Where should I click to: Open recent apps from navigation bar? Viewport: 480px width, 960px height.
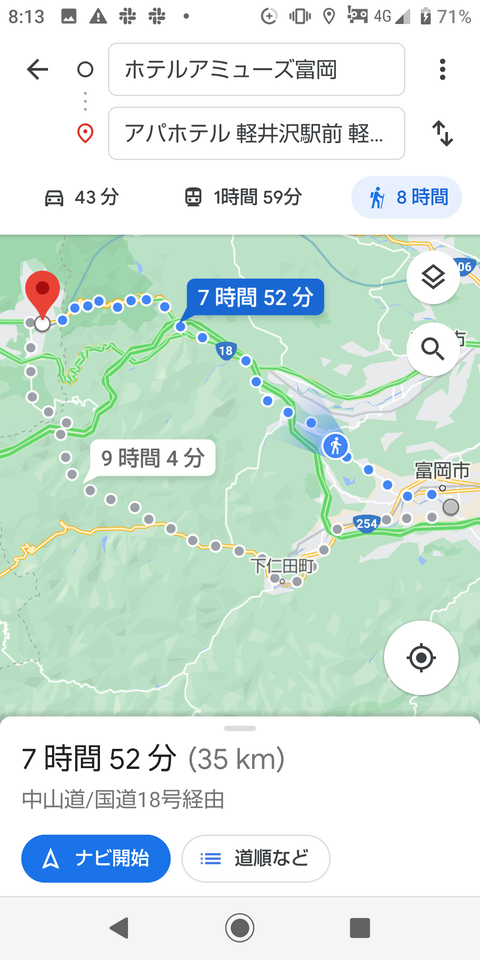(360, 928)
